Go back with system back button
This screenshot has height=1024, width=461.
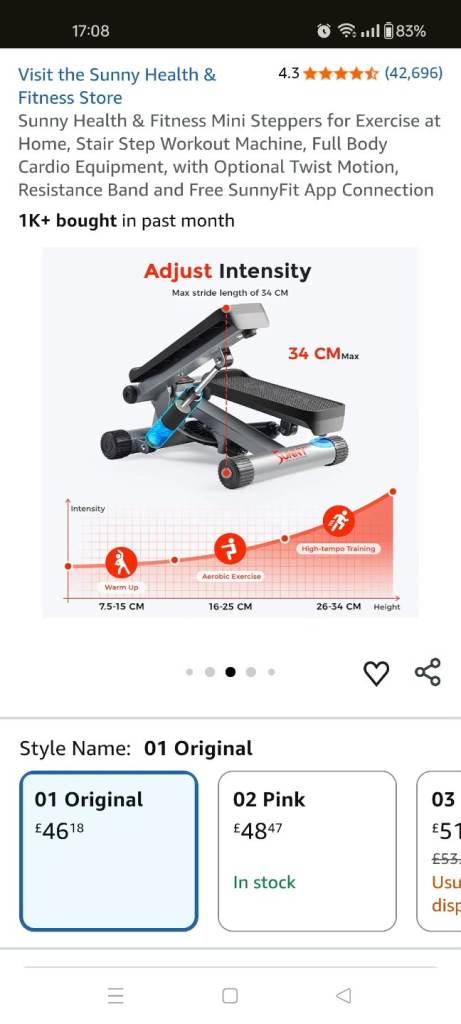(343, 995)
